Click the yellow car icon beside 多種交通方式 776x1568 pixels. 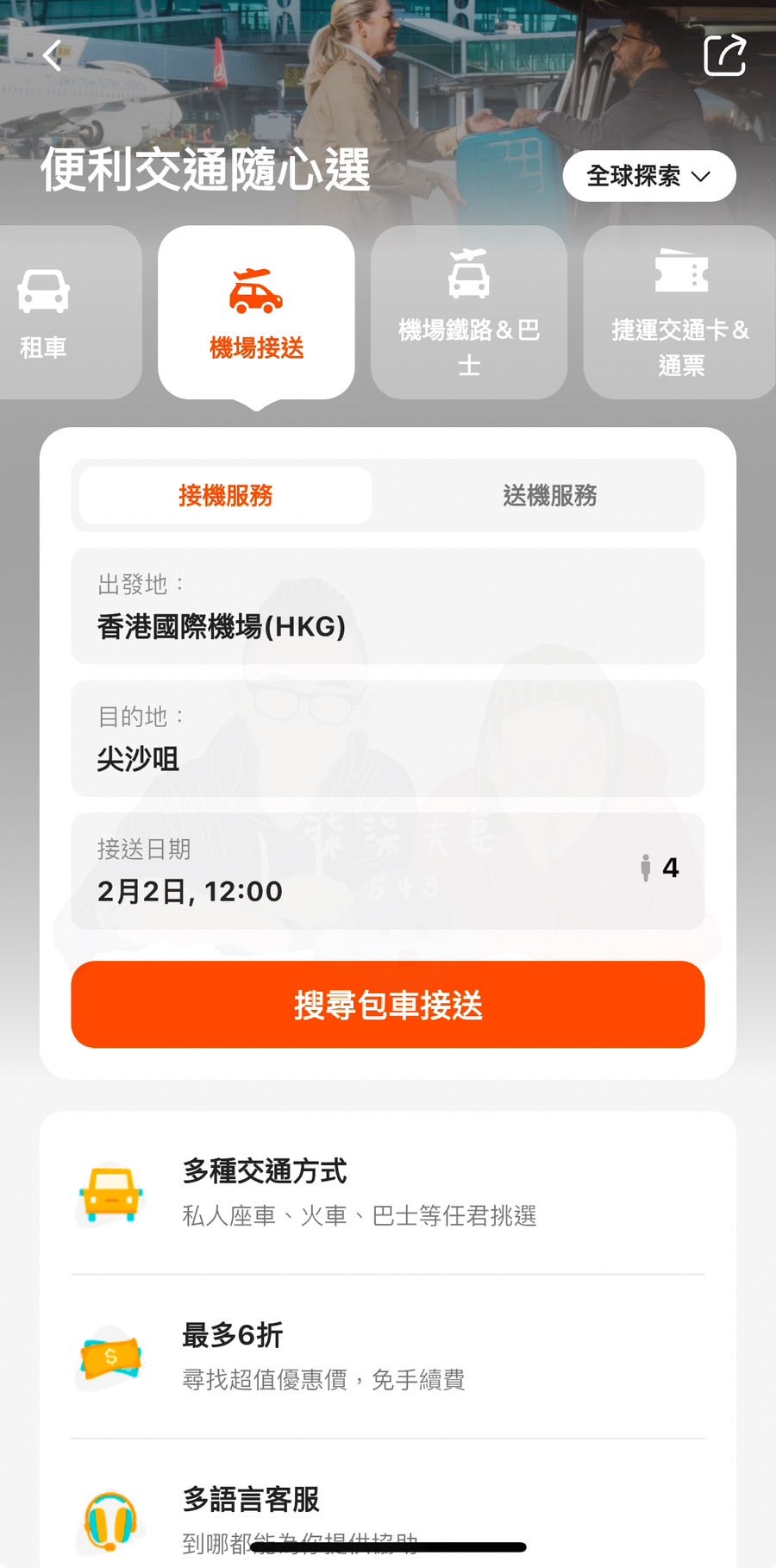(110, 1193)
